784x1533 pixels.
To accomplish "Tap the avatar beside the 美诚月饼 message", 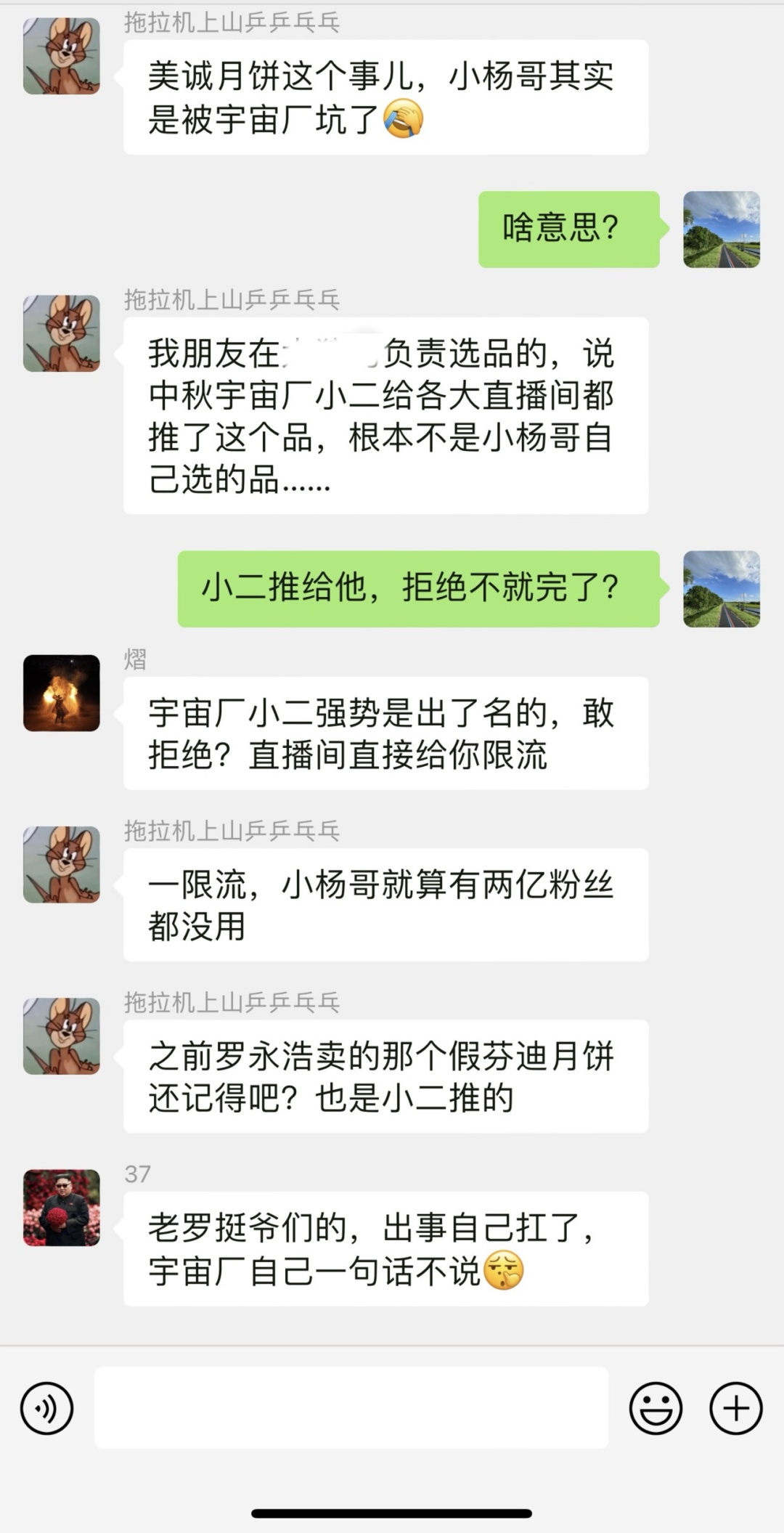I will 62,57.
